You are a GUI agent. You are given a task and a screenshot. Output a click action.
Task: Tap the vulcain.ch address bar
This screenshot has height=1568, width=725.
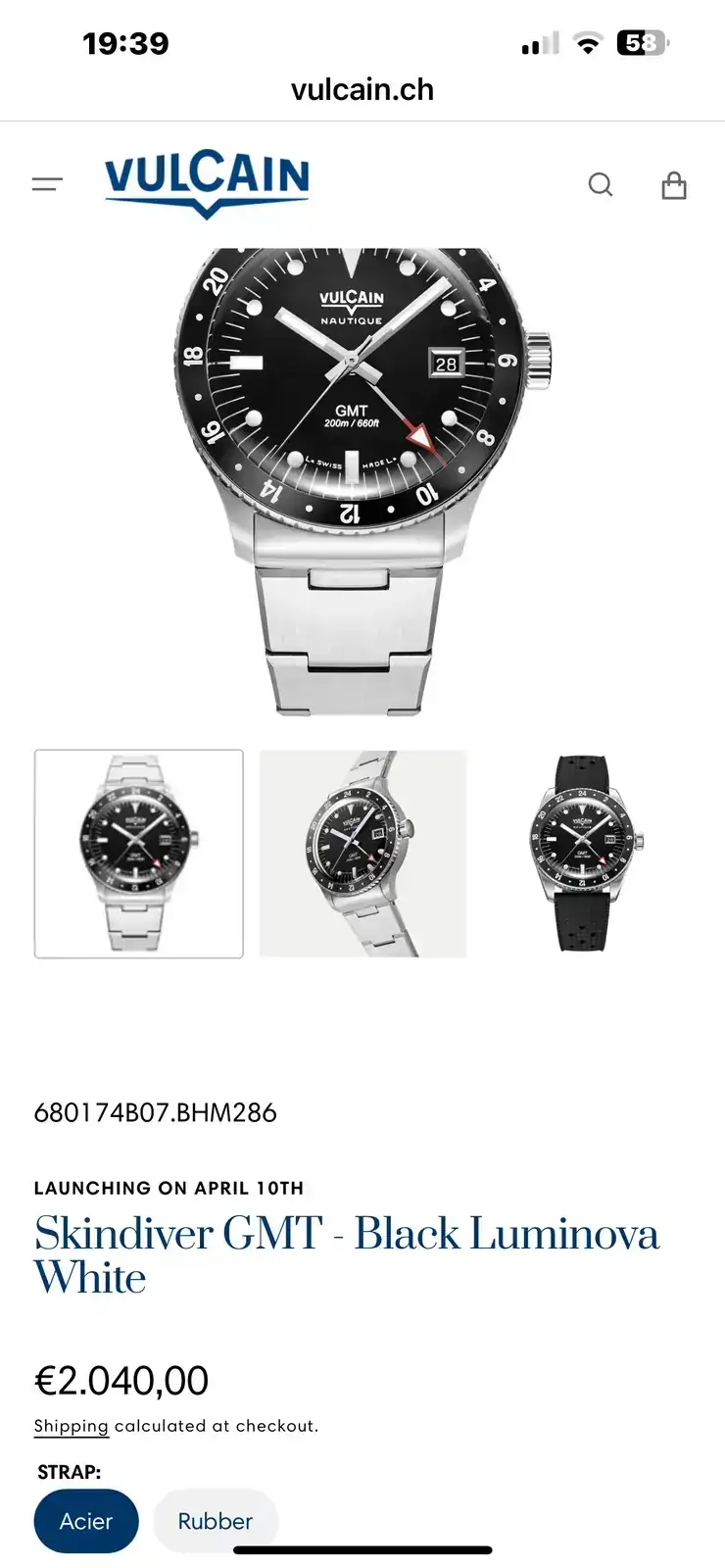pyautogui.click(x=362, y=90)
